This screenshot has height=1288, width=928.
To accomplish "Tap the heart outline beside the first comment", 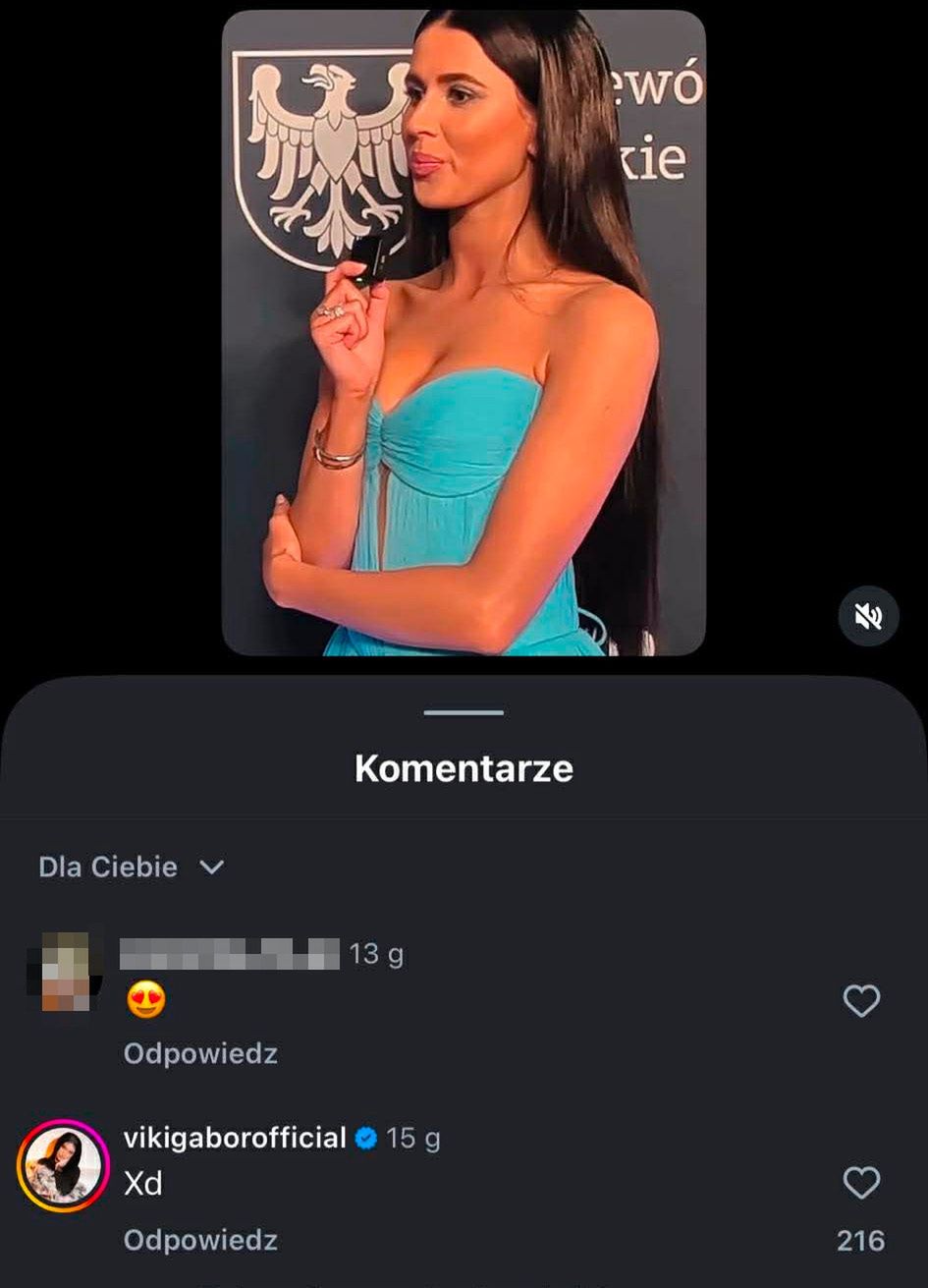I will point(862,1001).
